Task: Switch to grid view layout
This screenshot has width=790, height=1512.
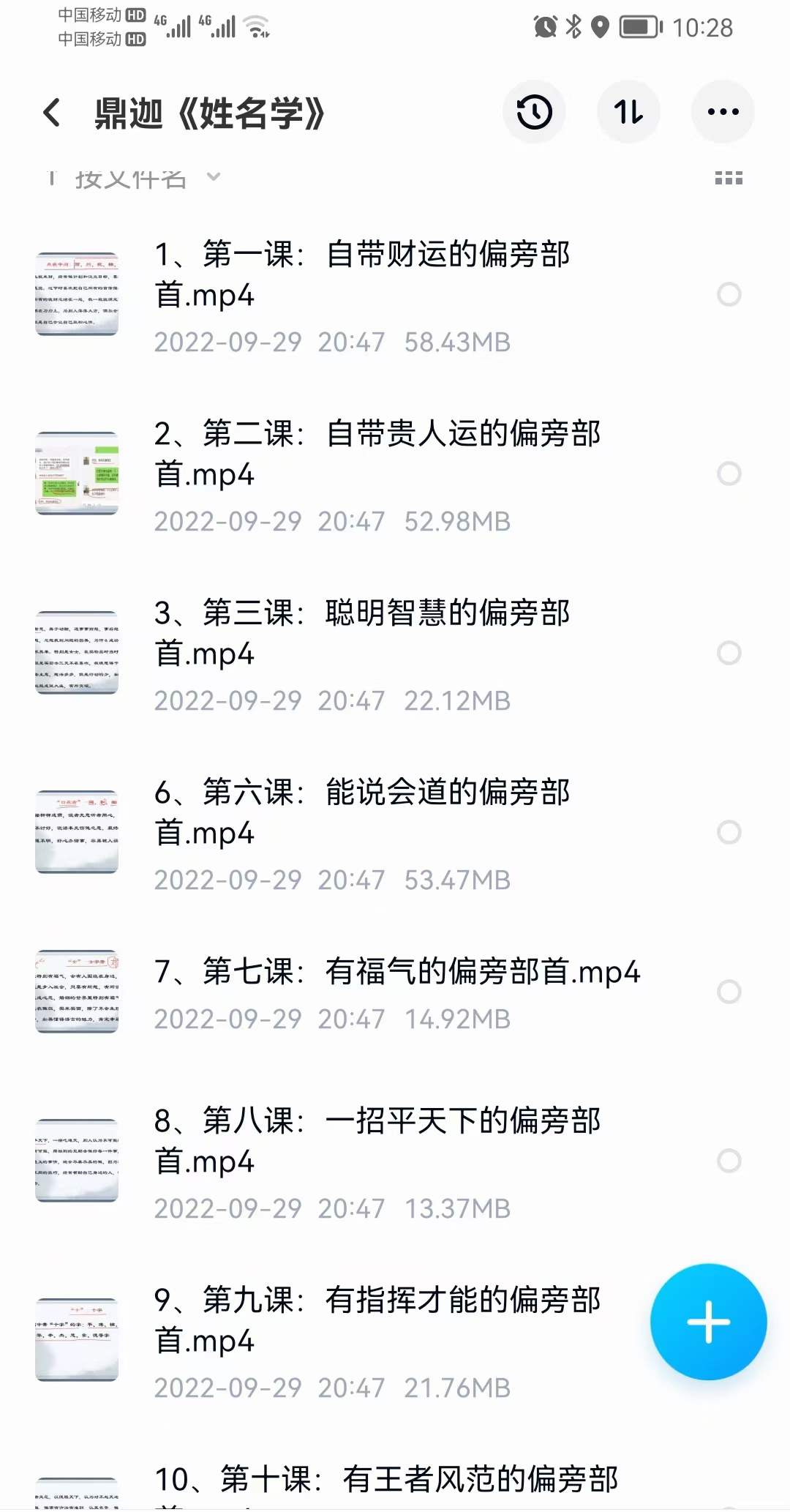Action: pos(729,178)
